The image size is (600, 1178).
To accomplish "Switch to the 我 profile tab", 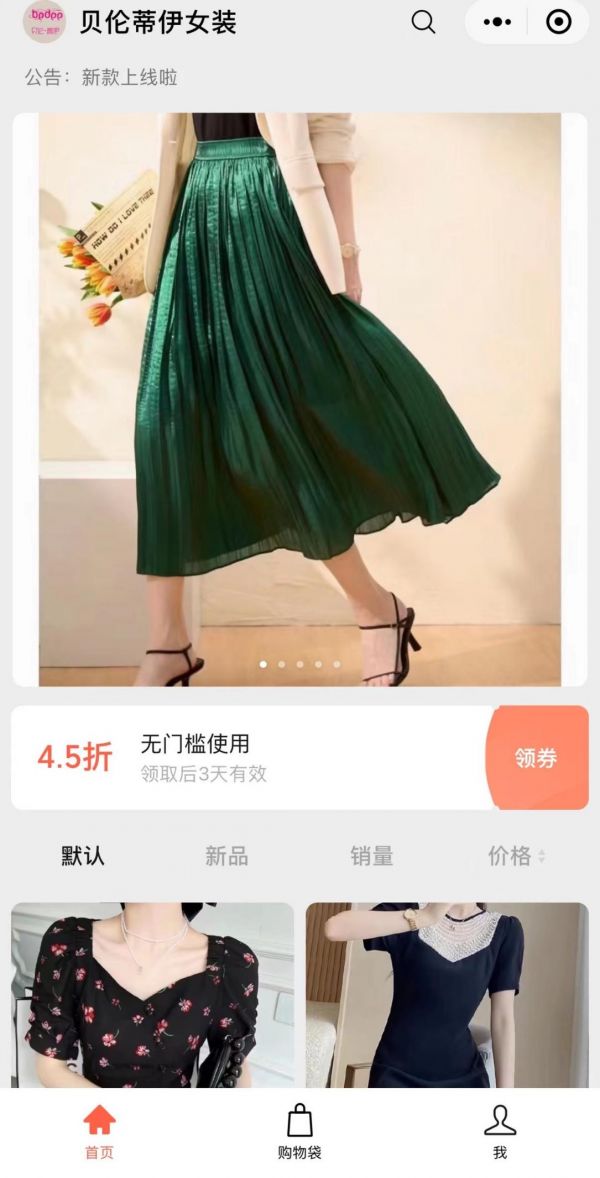I will [500, 1132].
